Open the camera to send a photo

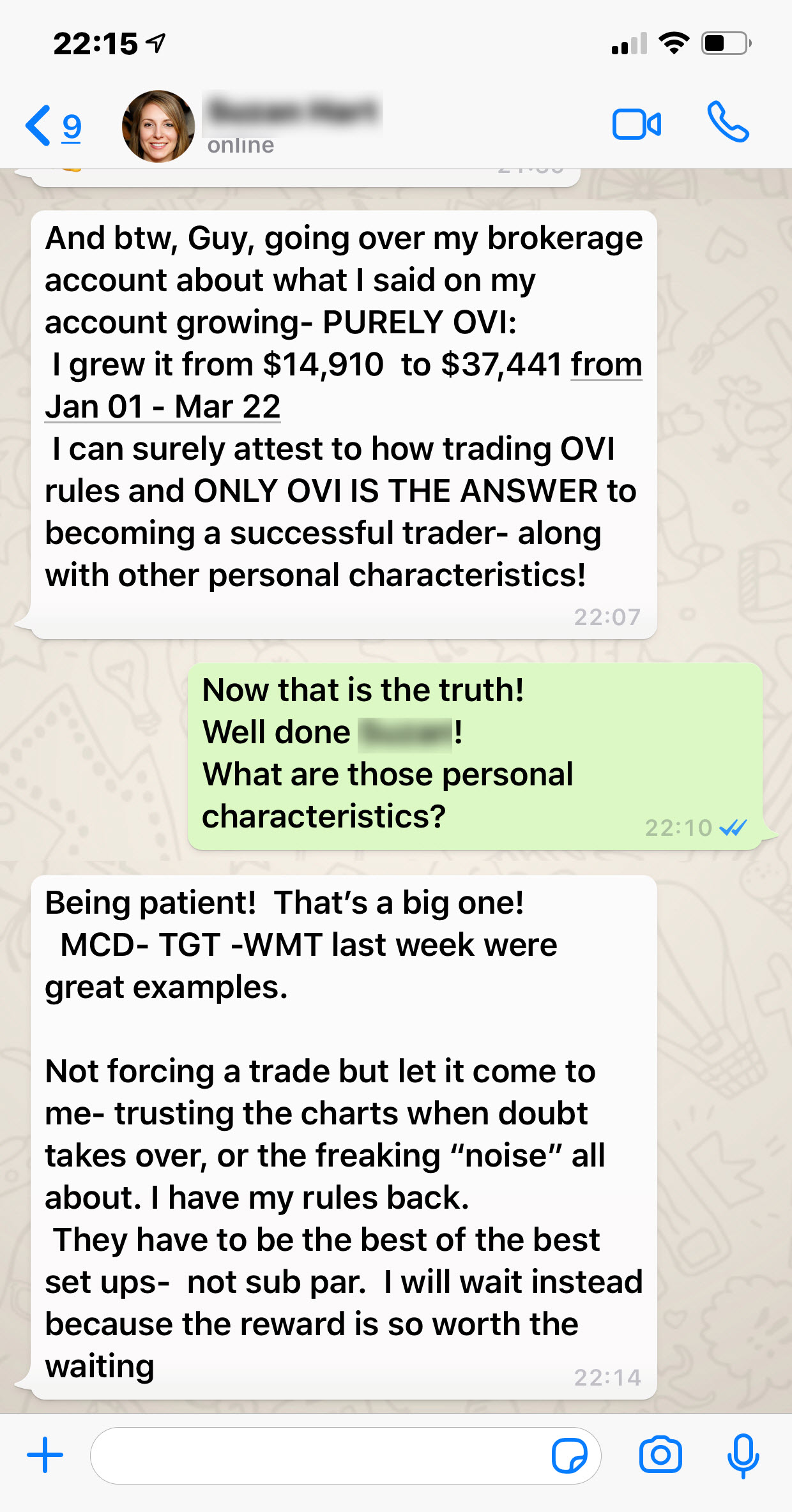point(660,1455)
